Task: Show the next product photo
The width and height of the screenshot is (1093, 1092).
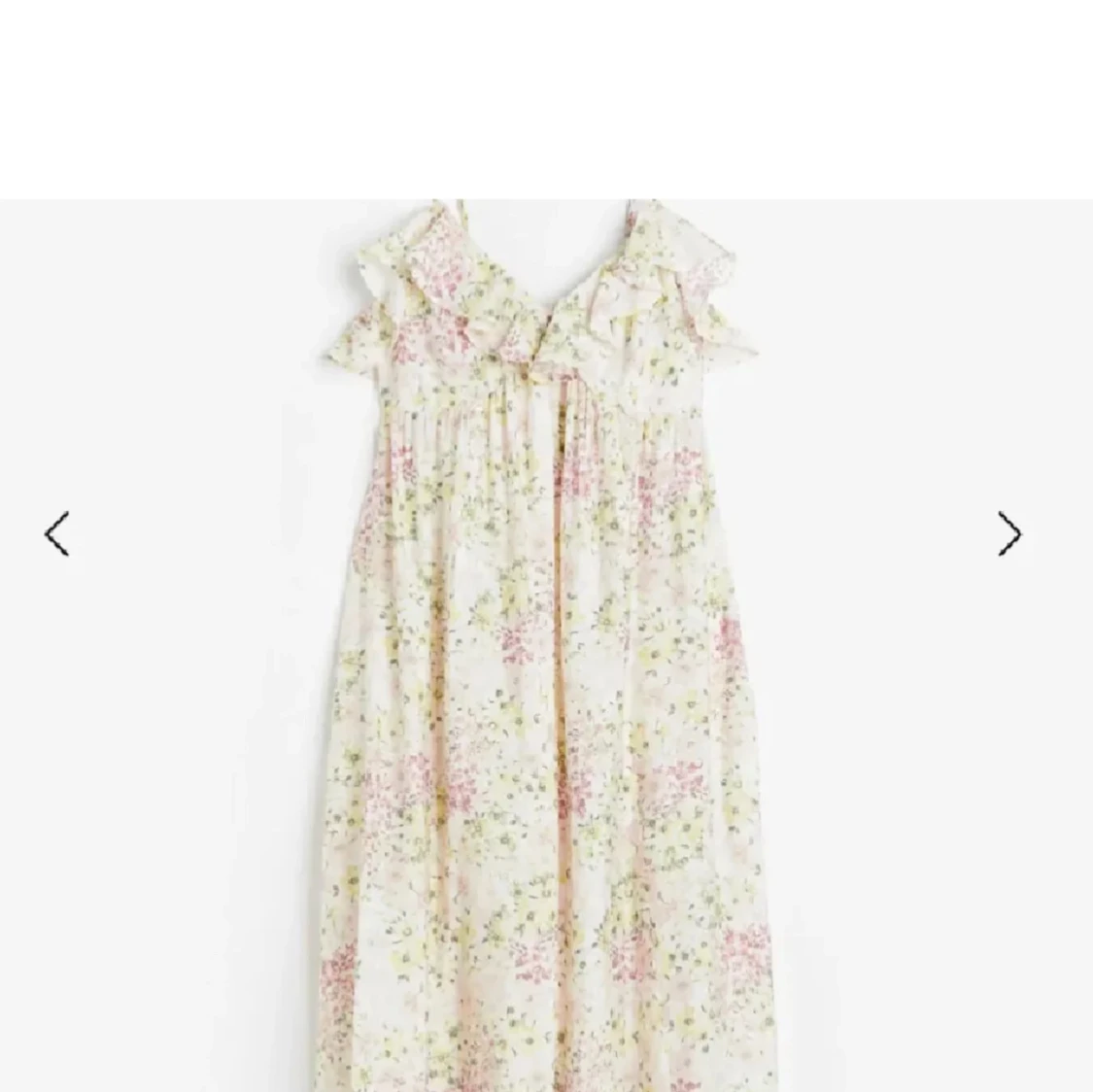Action: coord(1010,533)
